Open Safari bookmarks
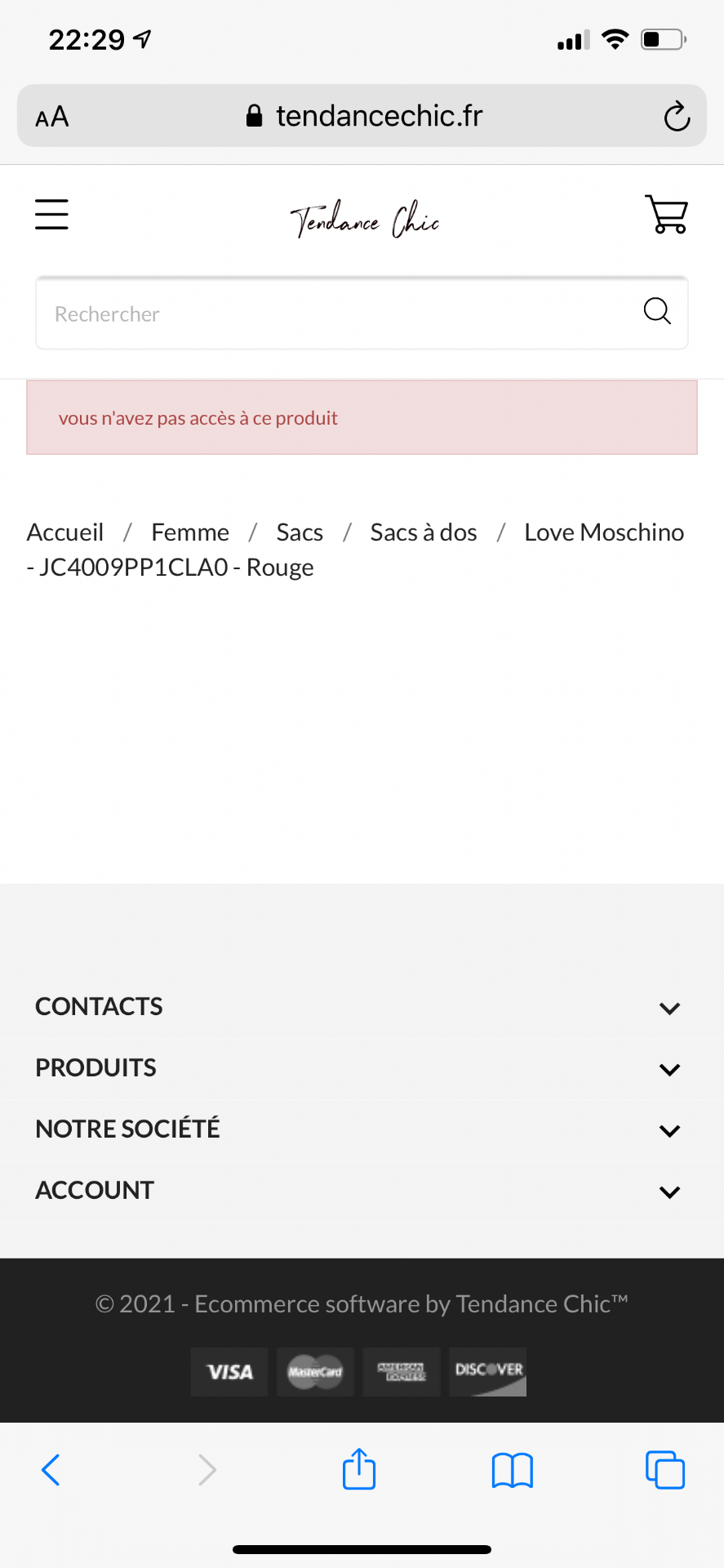This screenshot has height=1568, width=724. tap(513, 1471)
